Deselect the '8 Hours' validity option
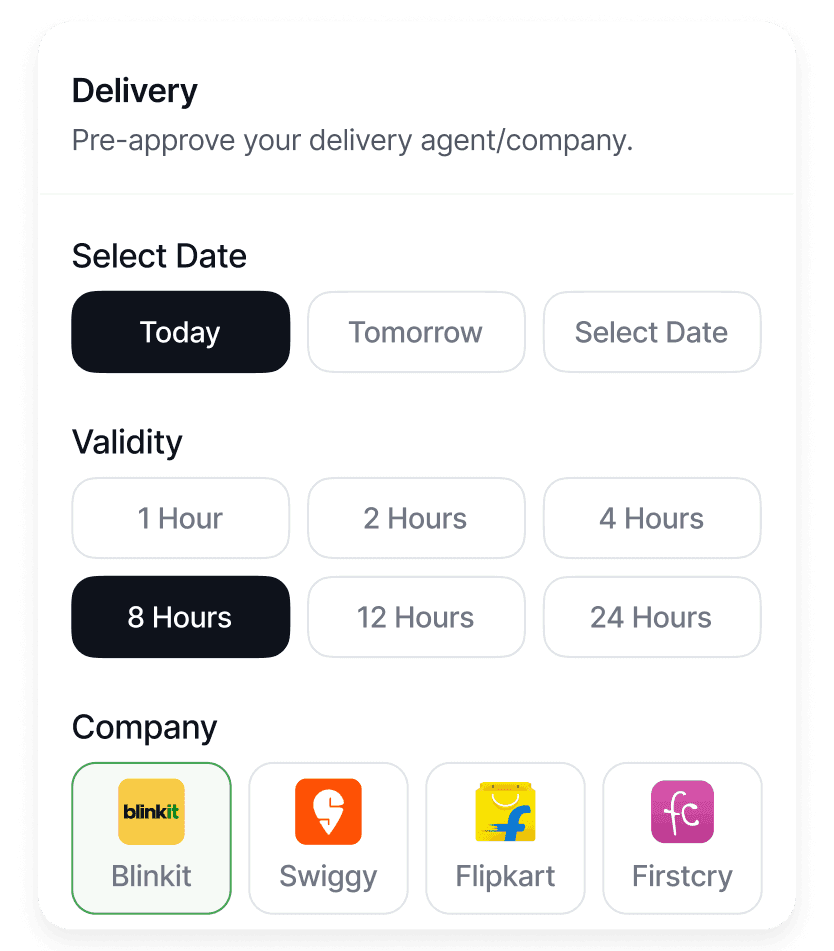This screenshot has height=951, width=834. (180, 617)
